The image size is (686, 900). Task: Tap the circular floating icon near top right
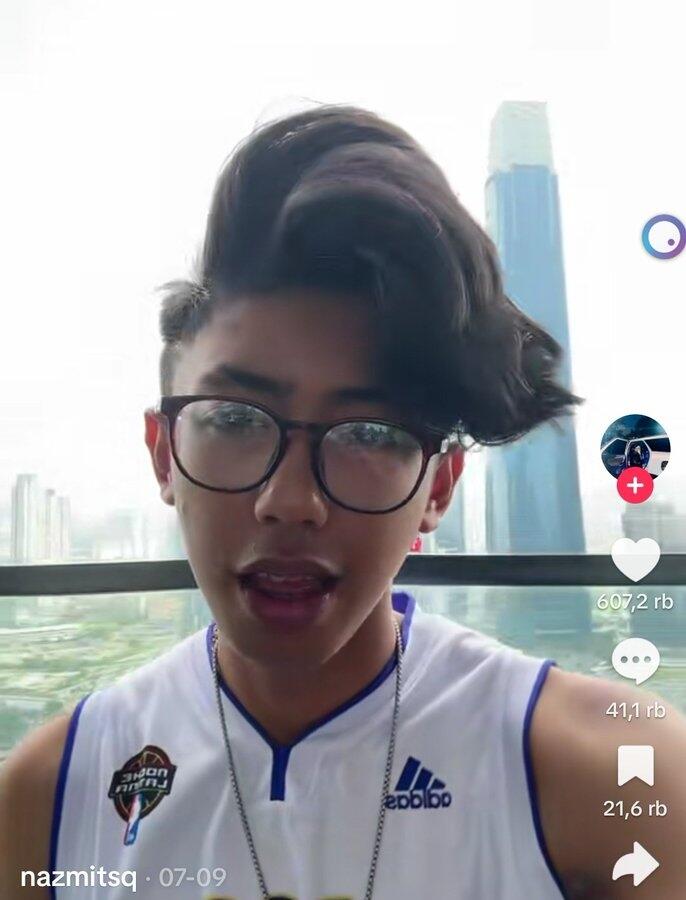663,237
